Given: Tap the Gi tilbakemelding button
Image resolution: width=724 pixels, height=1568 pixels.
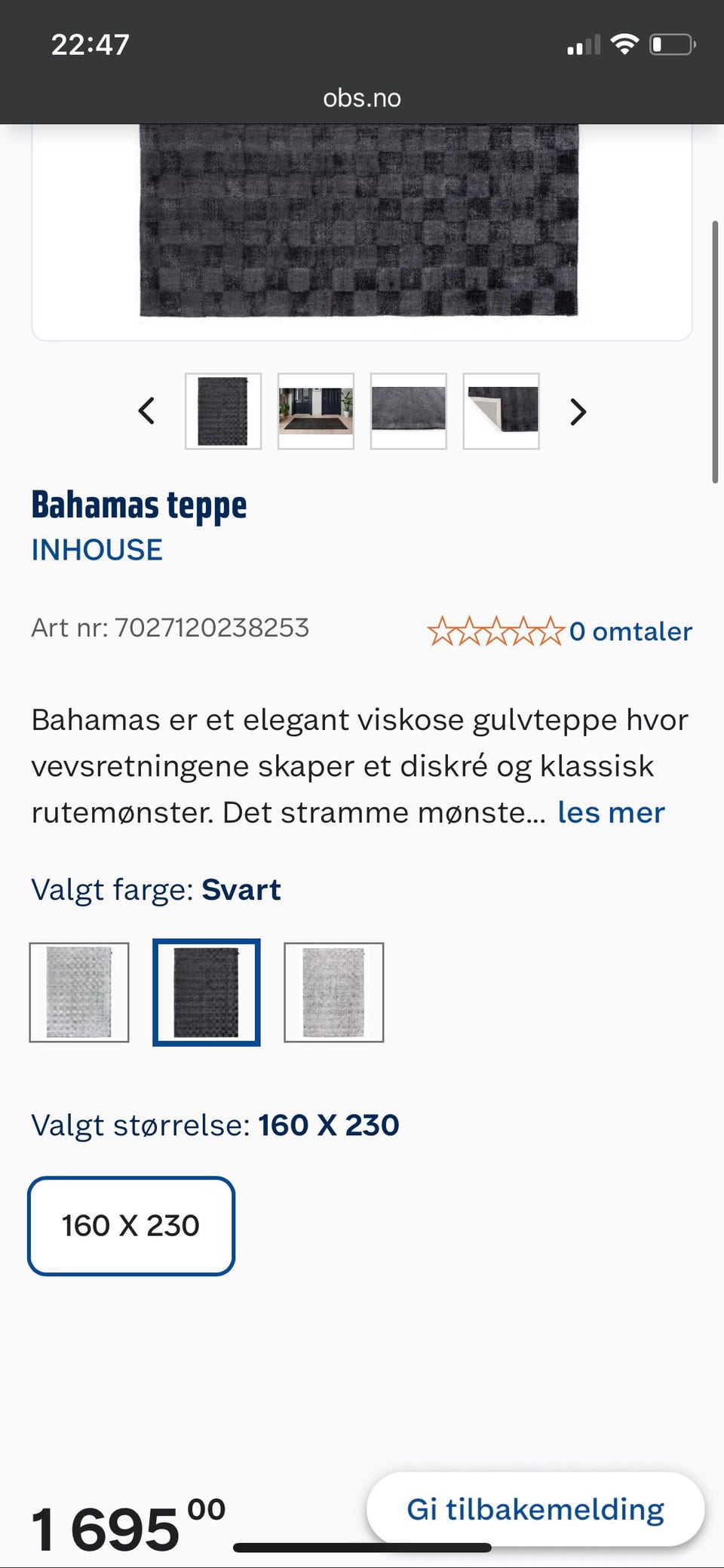Looking at the screenshot, I should [x=535, y=1508].
